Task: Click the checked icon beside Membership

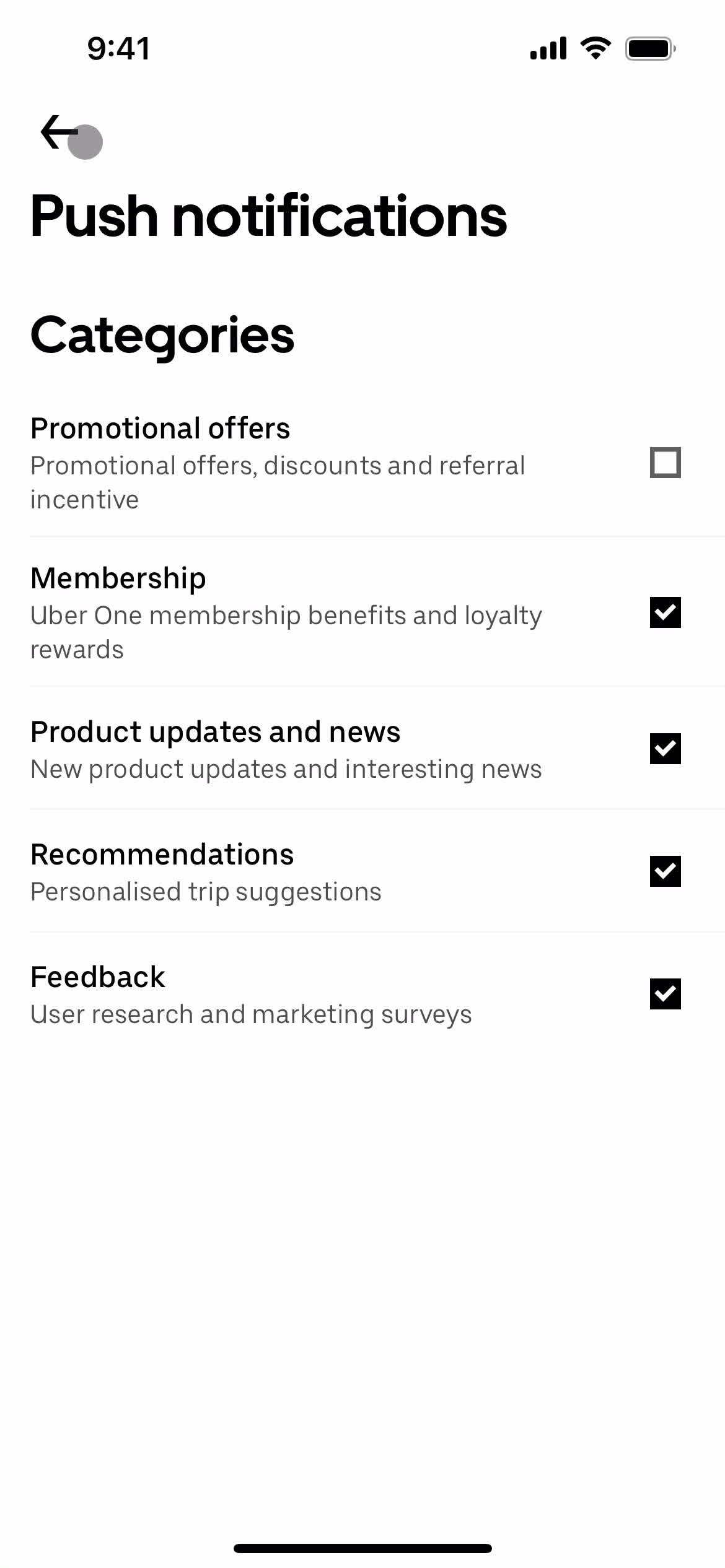Action: coord(665,613)
